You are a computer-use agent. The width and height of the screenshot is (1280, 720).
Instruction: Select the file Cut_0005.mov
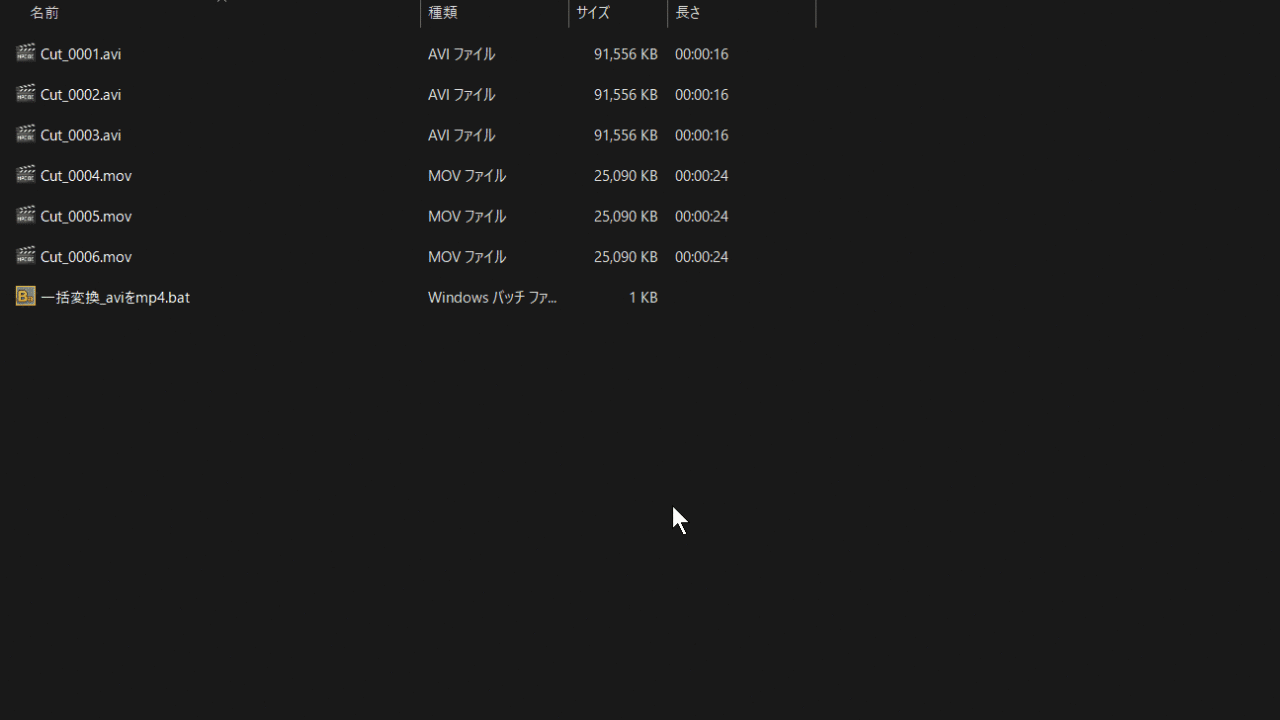click(85, 216)
